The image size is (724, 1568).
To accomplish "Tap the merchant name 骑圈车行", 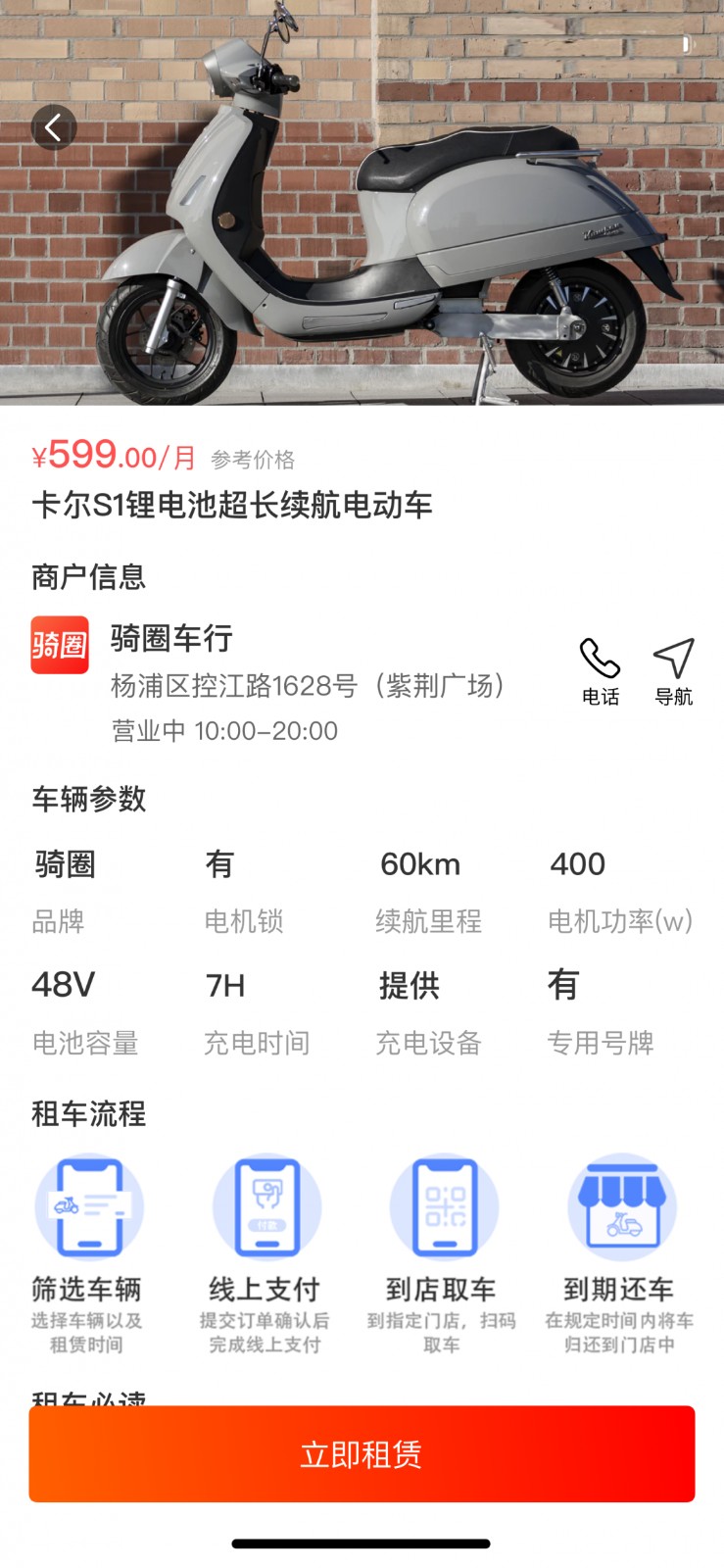I will [170, 640].
